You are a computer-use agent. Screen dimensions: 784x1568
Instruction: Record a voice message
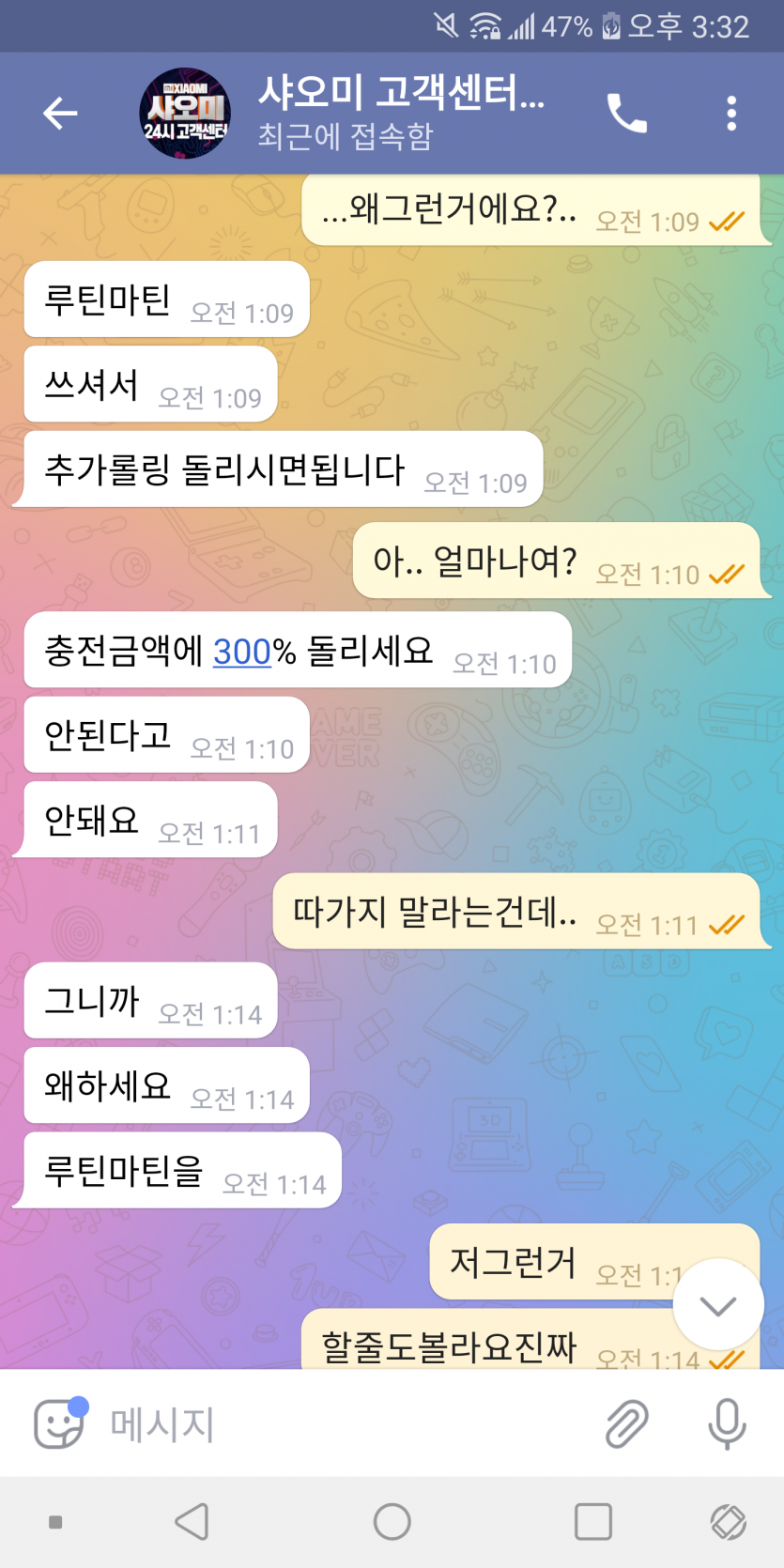(x=727, y=1423)
